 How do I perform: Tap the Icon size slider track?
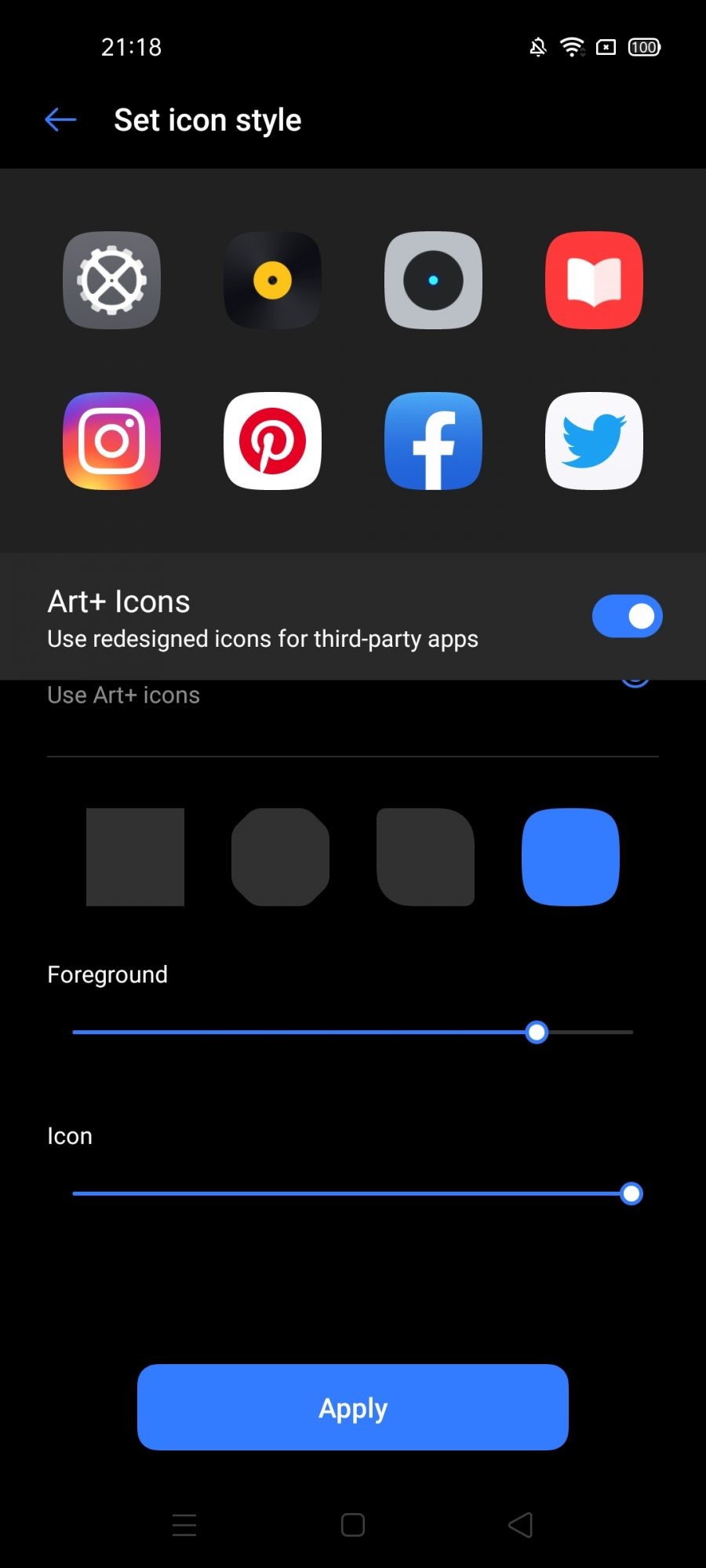(x=353, y=1194)
